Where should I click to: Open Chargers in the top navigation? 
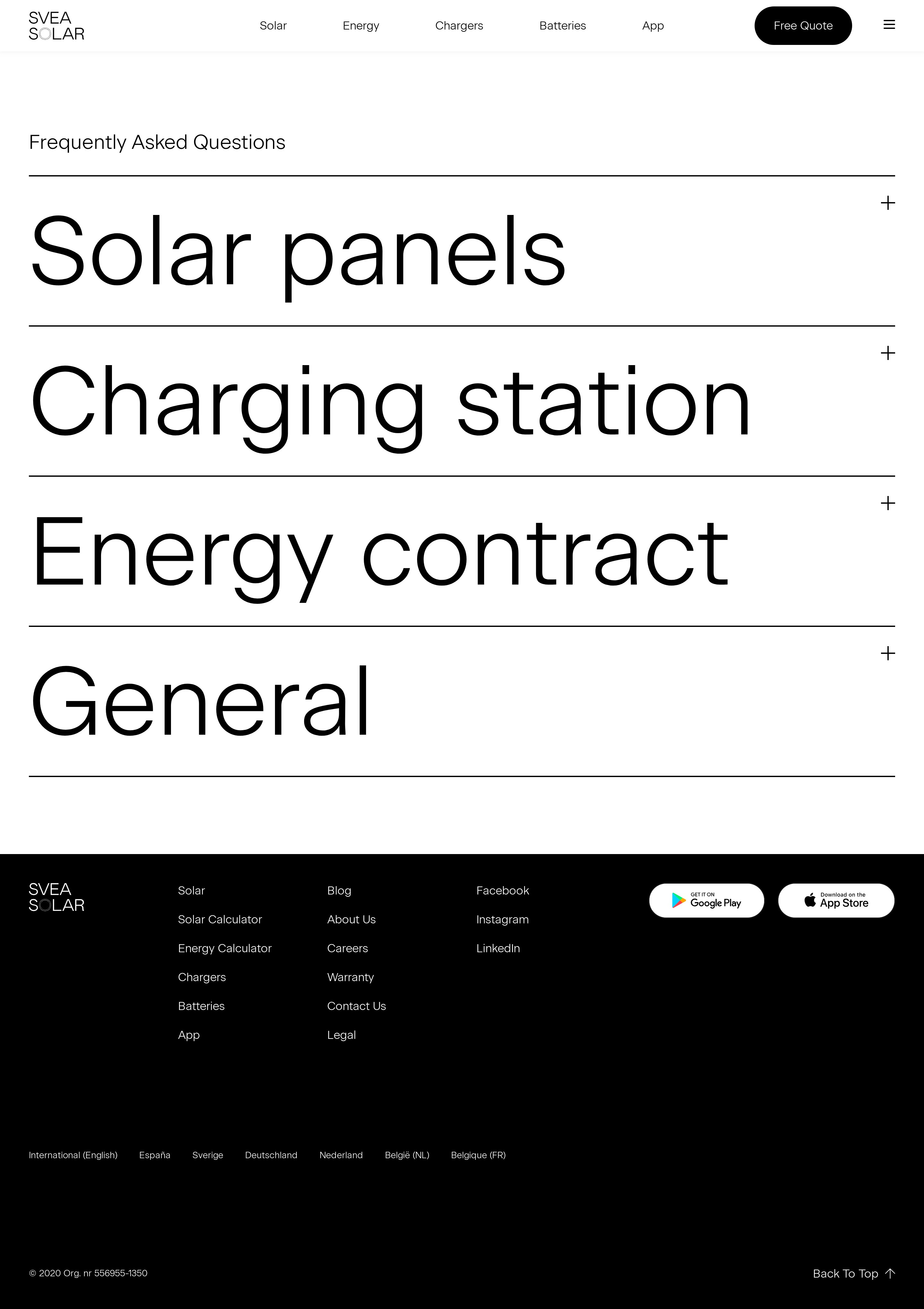coord(459,26)
